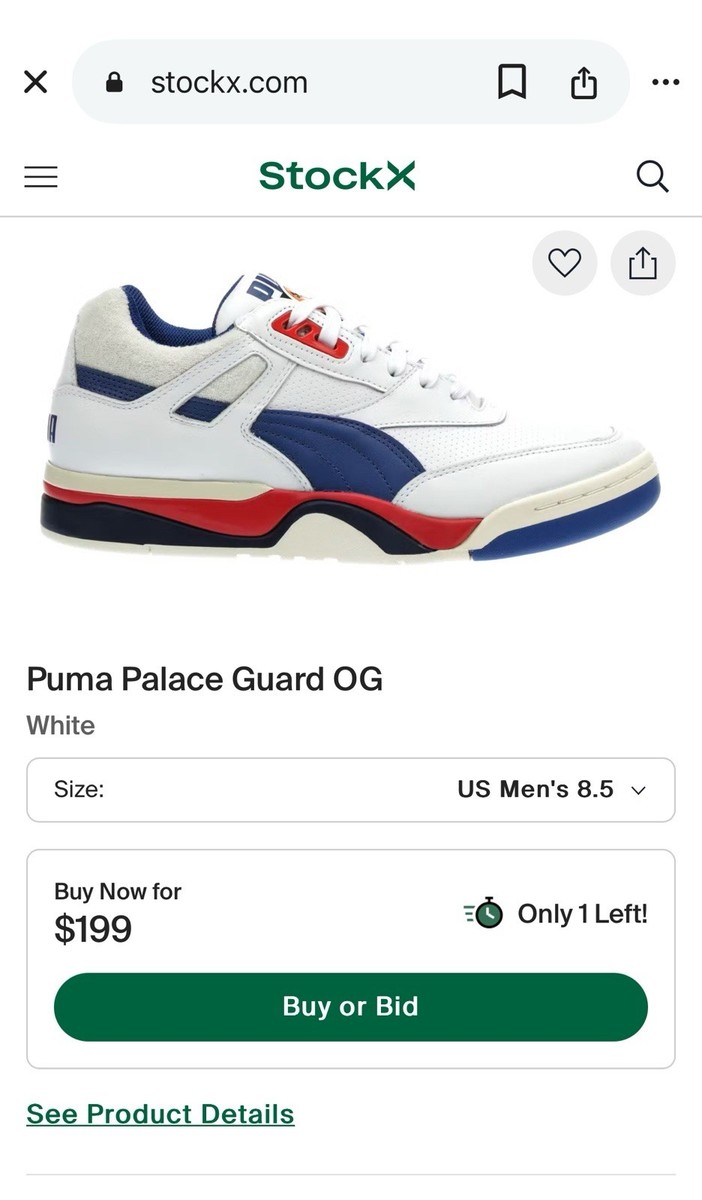Open the StockX hamburger menu
The image size is (702, 1200).
click(41, 177)
